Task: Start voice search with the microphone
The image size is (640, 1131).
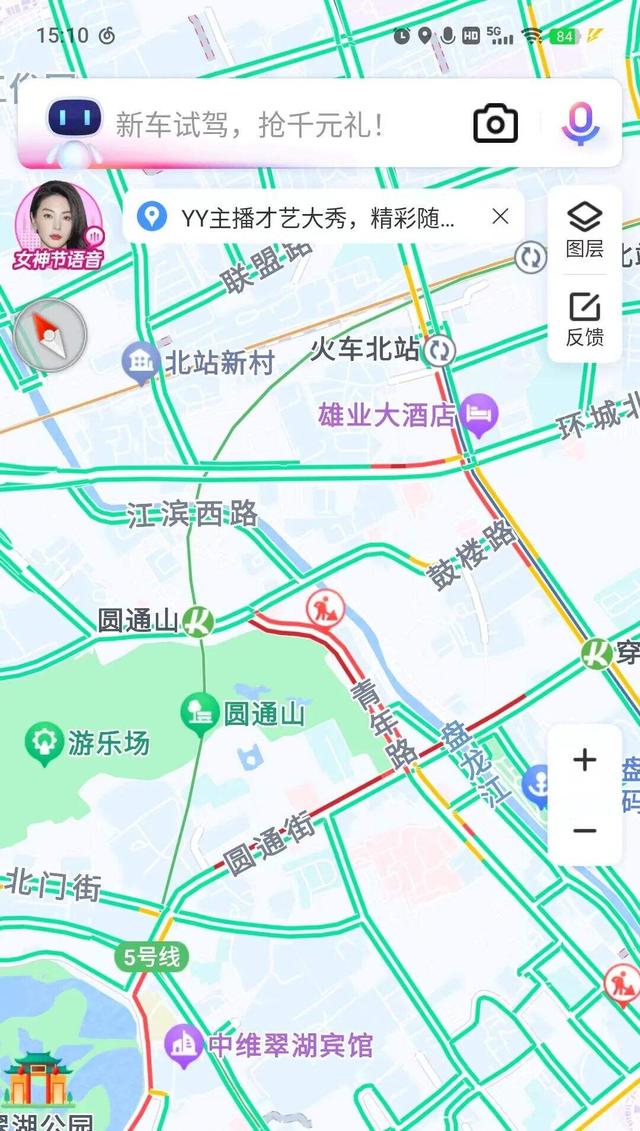Action: pyautogui.click(x=580, y=124)
